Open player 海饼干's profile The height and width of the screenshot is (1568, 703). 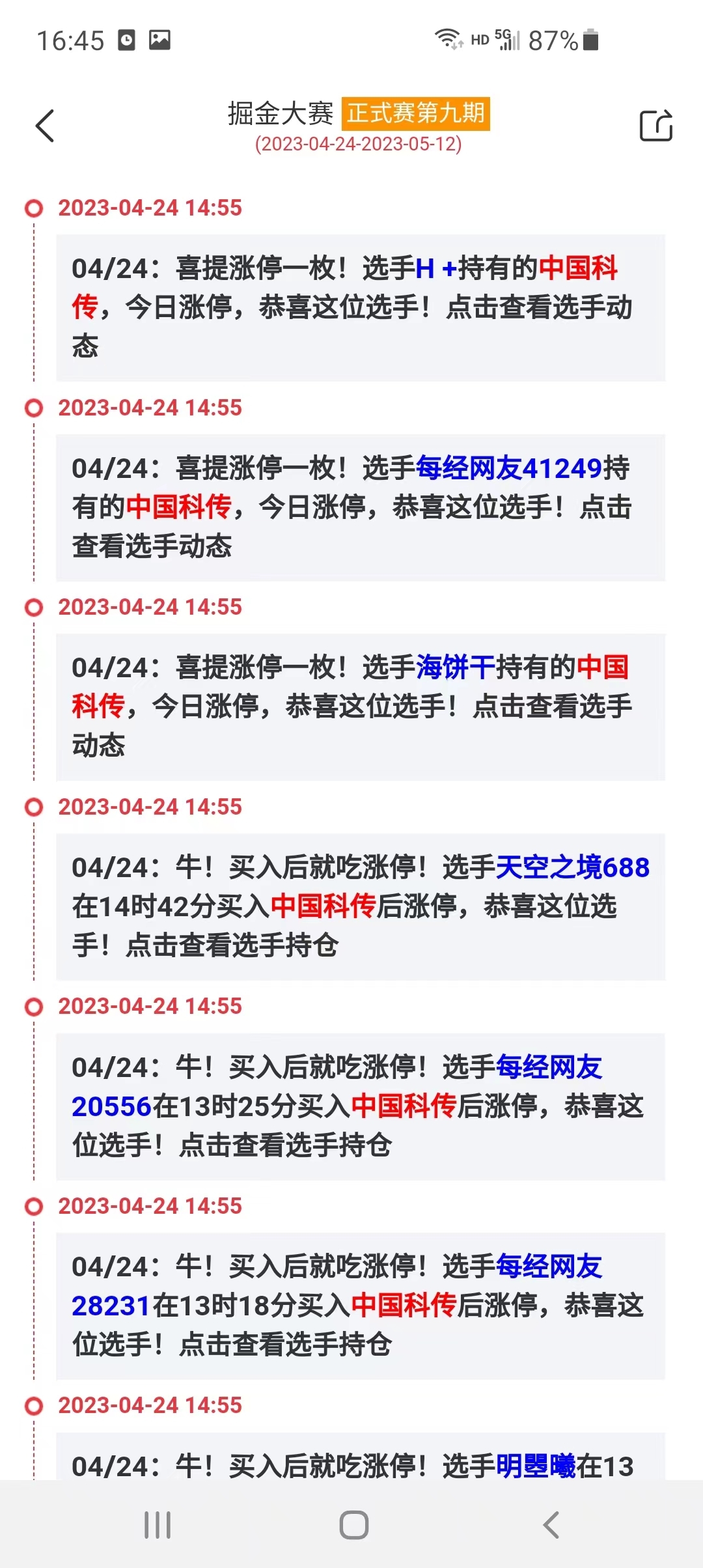pyautogui.click(x=455, y=667)
